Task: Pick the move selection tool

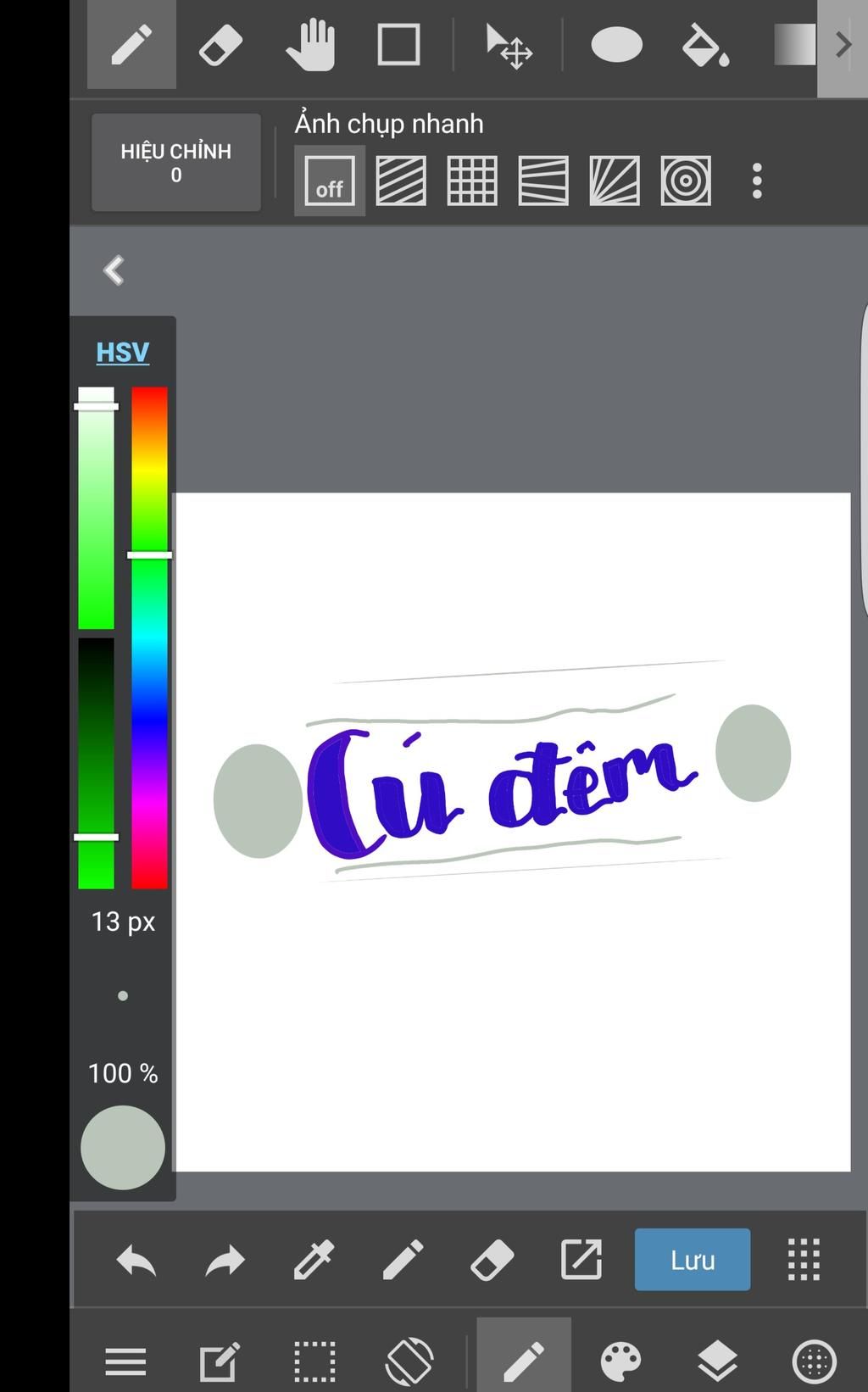Action: 508,45
